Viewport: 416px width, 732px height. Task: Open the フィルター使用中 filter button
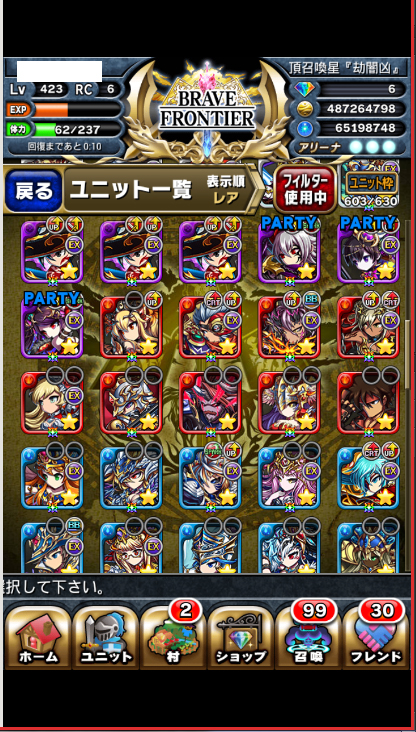[x=305, y=190]
